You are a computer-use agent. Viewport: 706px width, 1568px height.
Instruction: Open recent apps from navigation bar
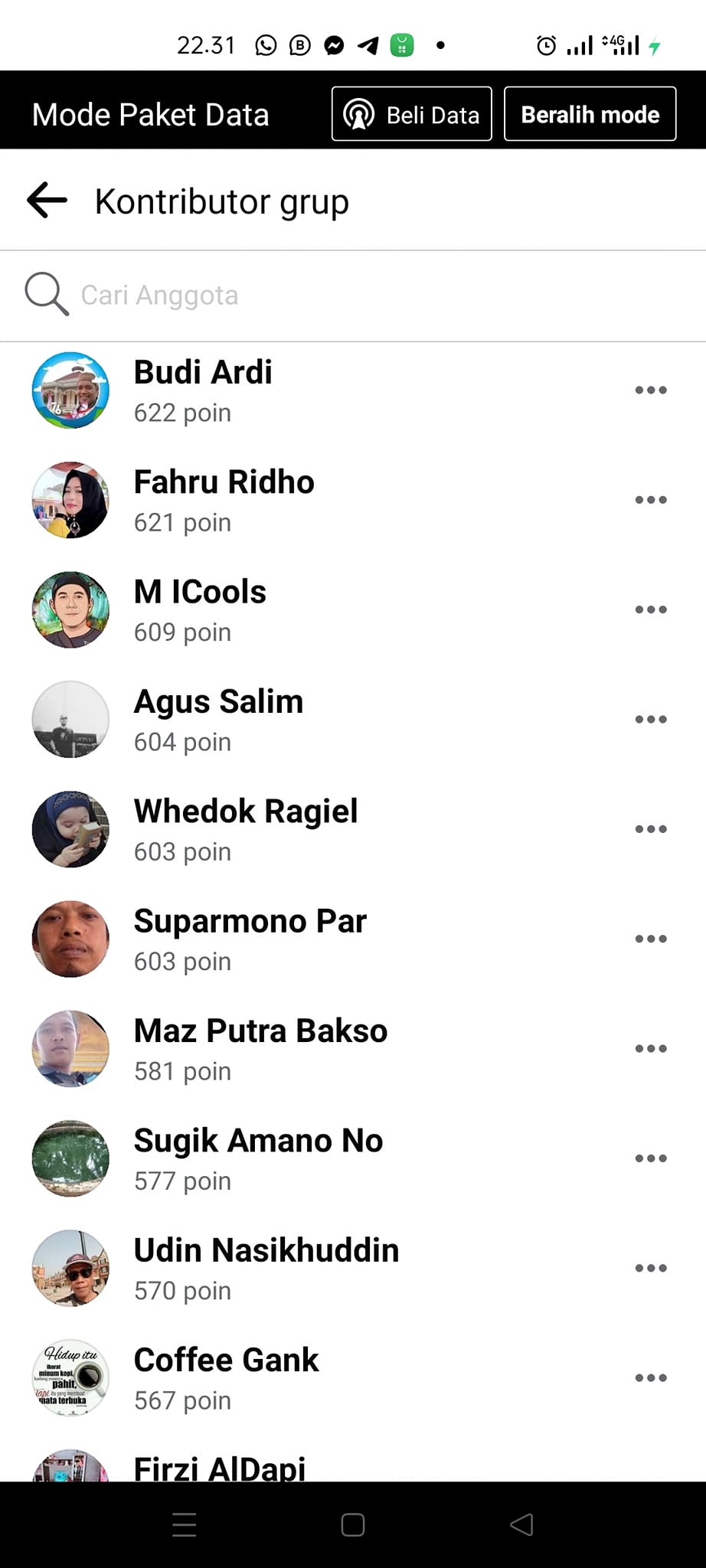coord(185,1525)
